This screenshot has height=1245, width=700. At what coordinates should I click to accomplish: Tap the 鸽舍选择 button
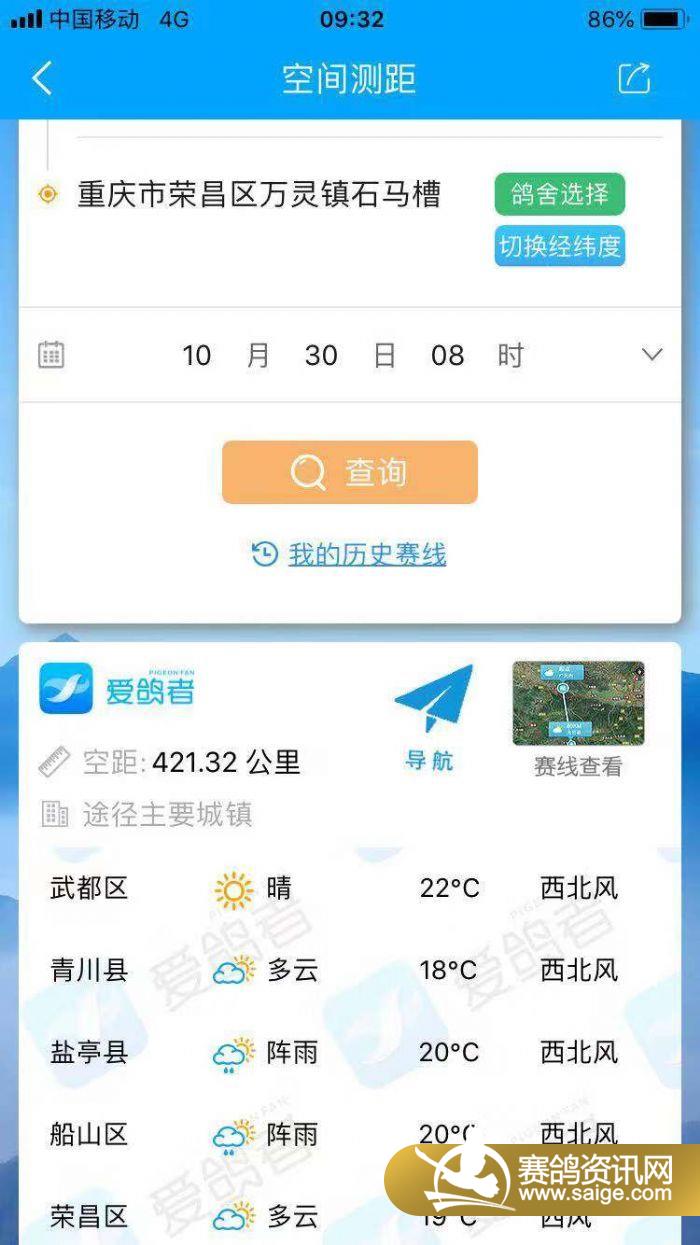(559, 194)
